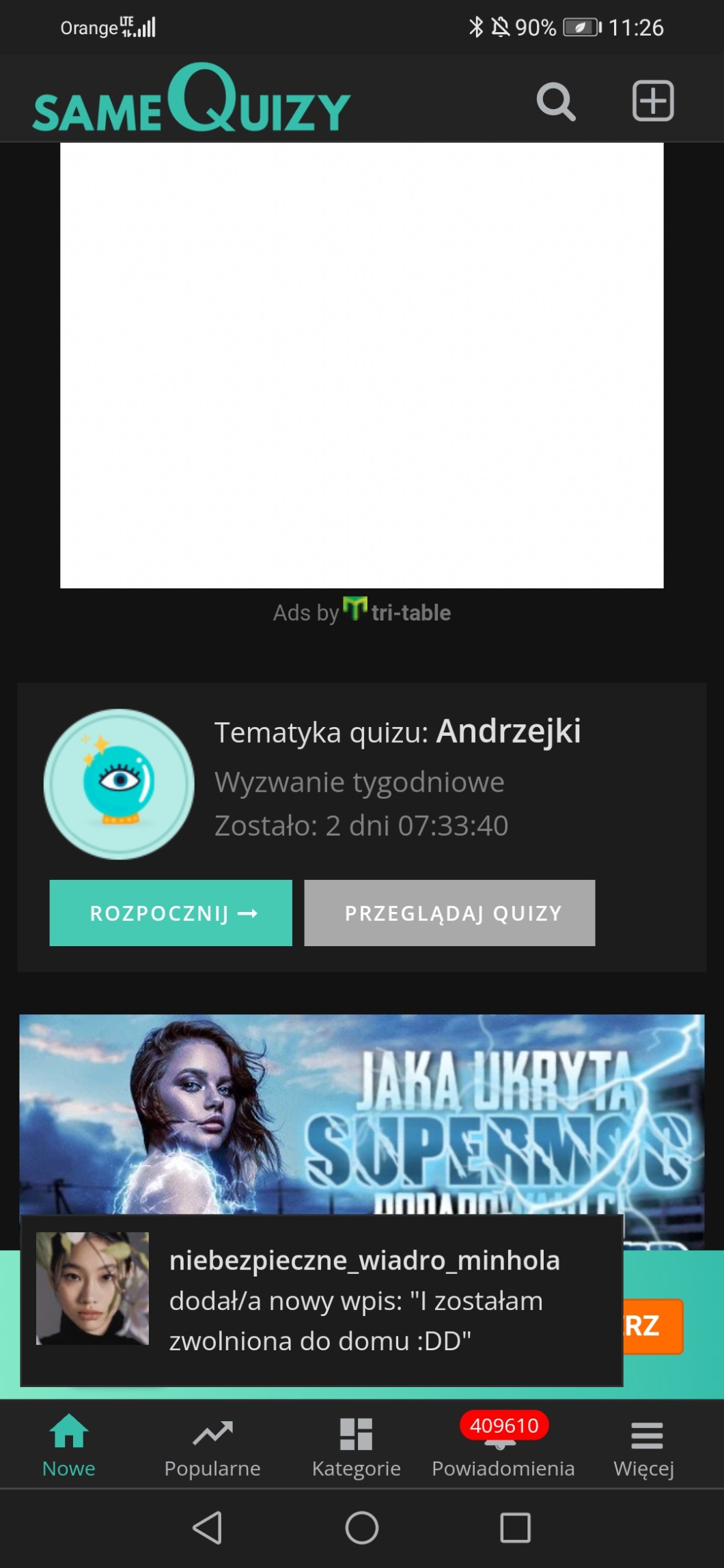Tap the system home button

[362, 1528]
